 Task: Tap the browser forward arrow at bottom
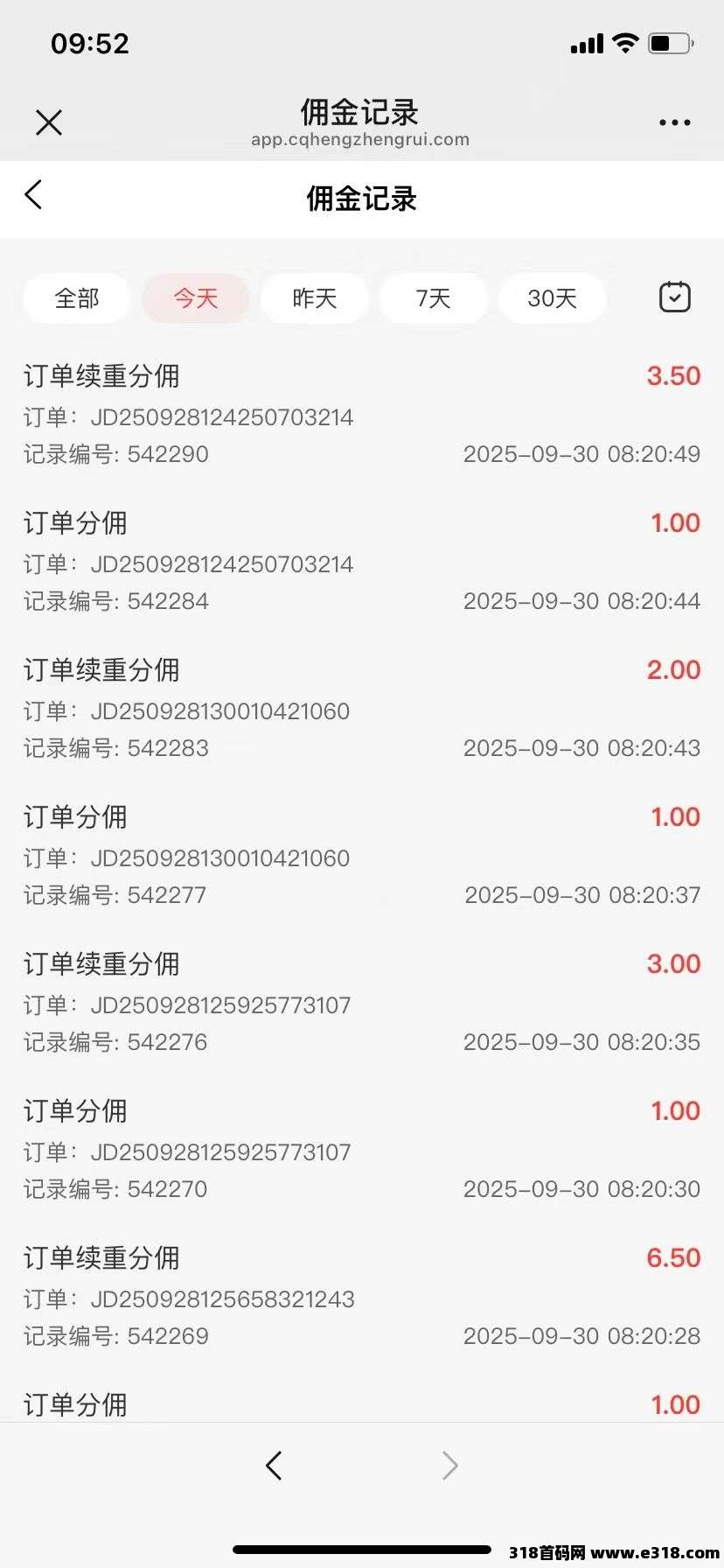(449, 1465)
